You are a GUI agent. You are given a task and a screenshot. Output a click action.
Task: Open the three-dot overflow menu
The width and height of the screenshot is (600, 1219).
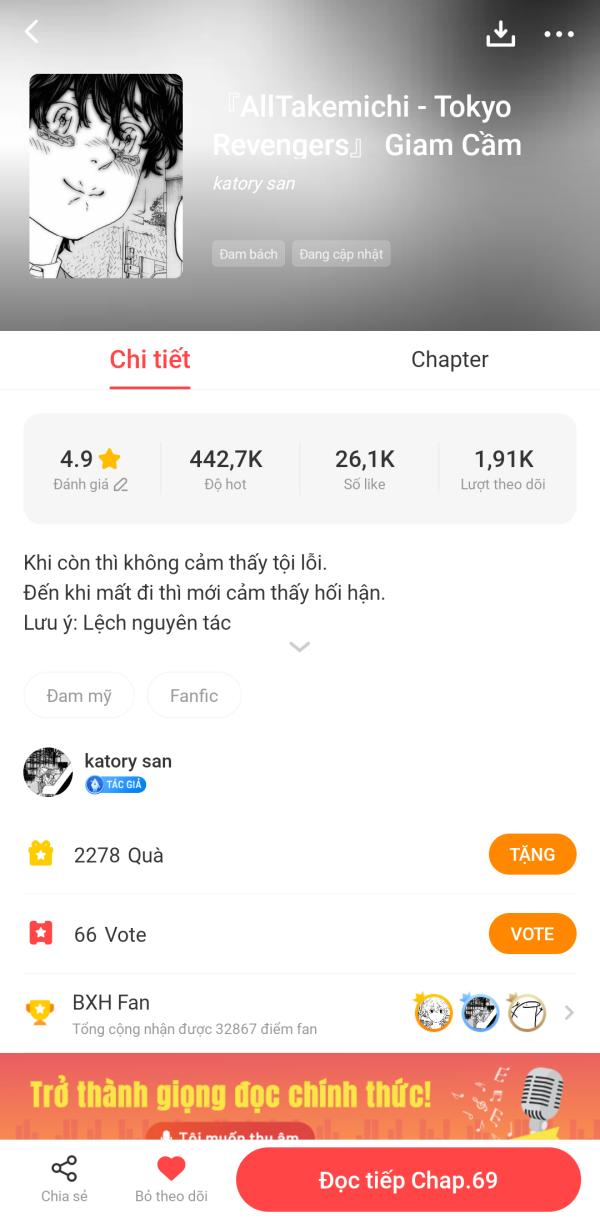point(559,34)
